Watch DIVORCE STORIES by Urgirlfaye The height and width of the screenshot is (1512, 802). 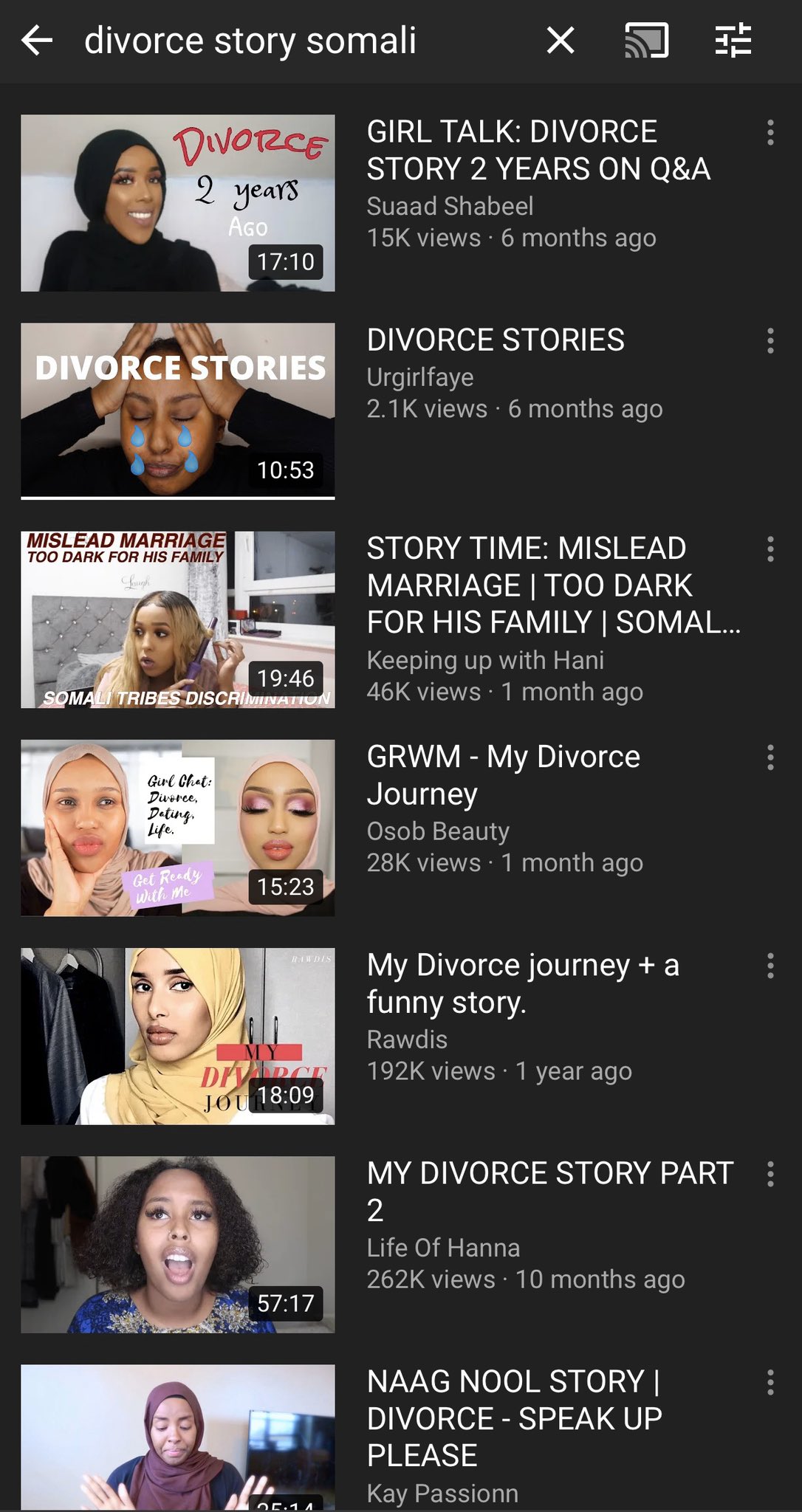pyautogui.click(x=178, y=411)
